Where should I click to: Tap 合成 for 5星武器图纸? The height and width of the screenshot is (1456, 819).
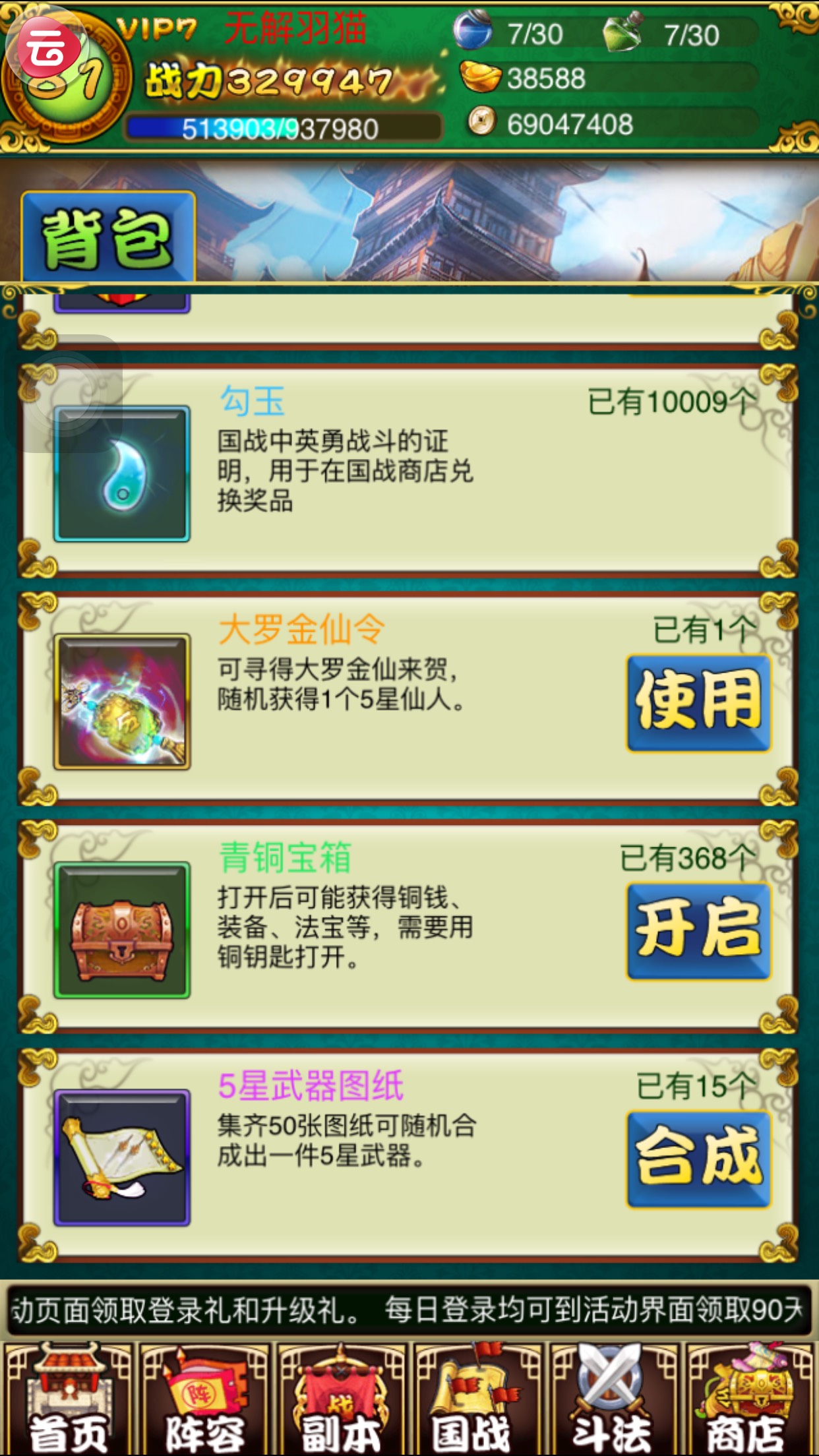coord(698,1159)
